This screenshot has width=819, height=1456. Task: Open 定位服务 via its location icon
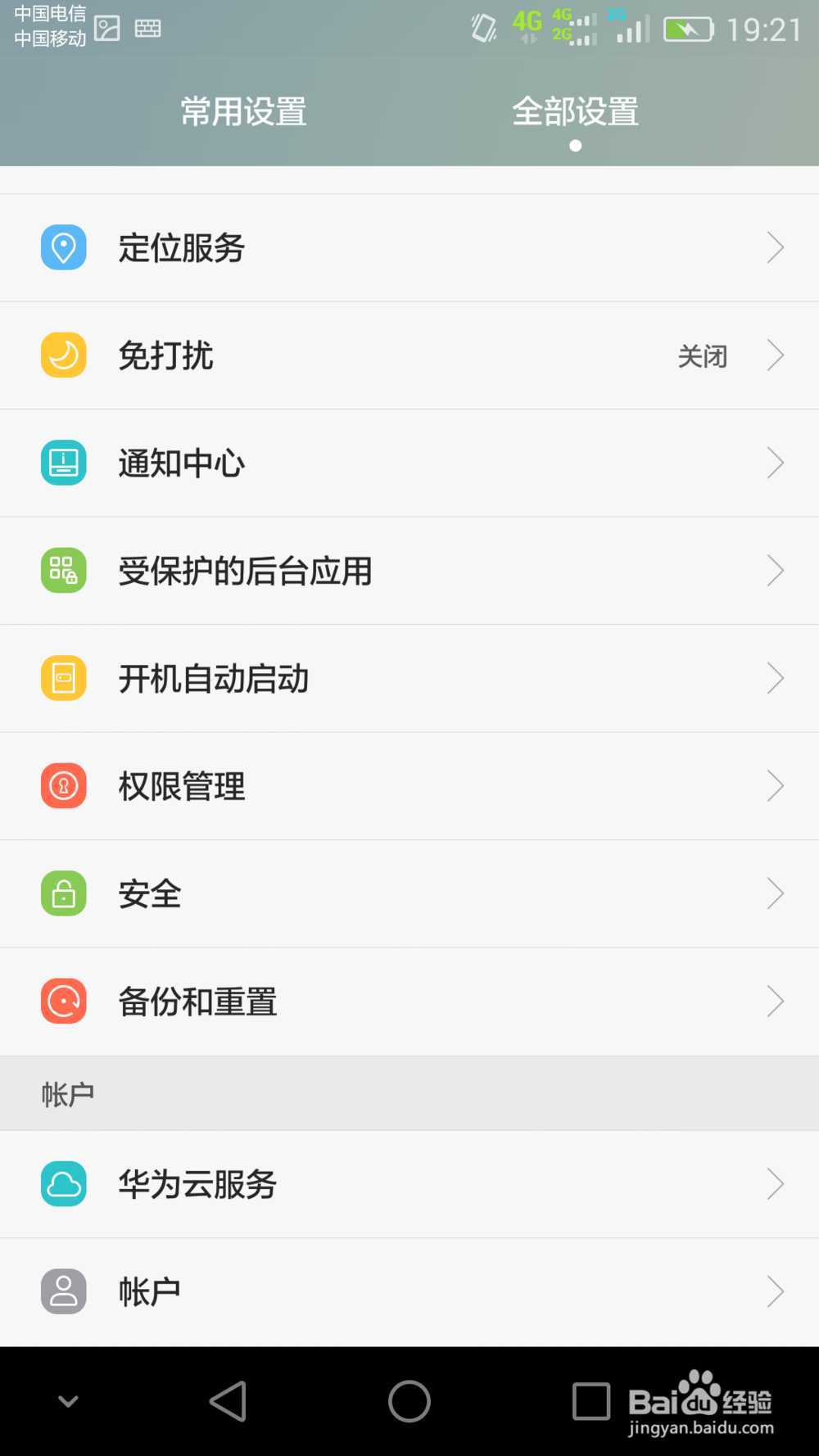[x=63, y=247]
